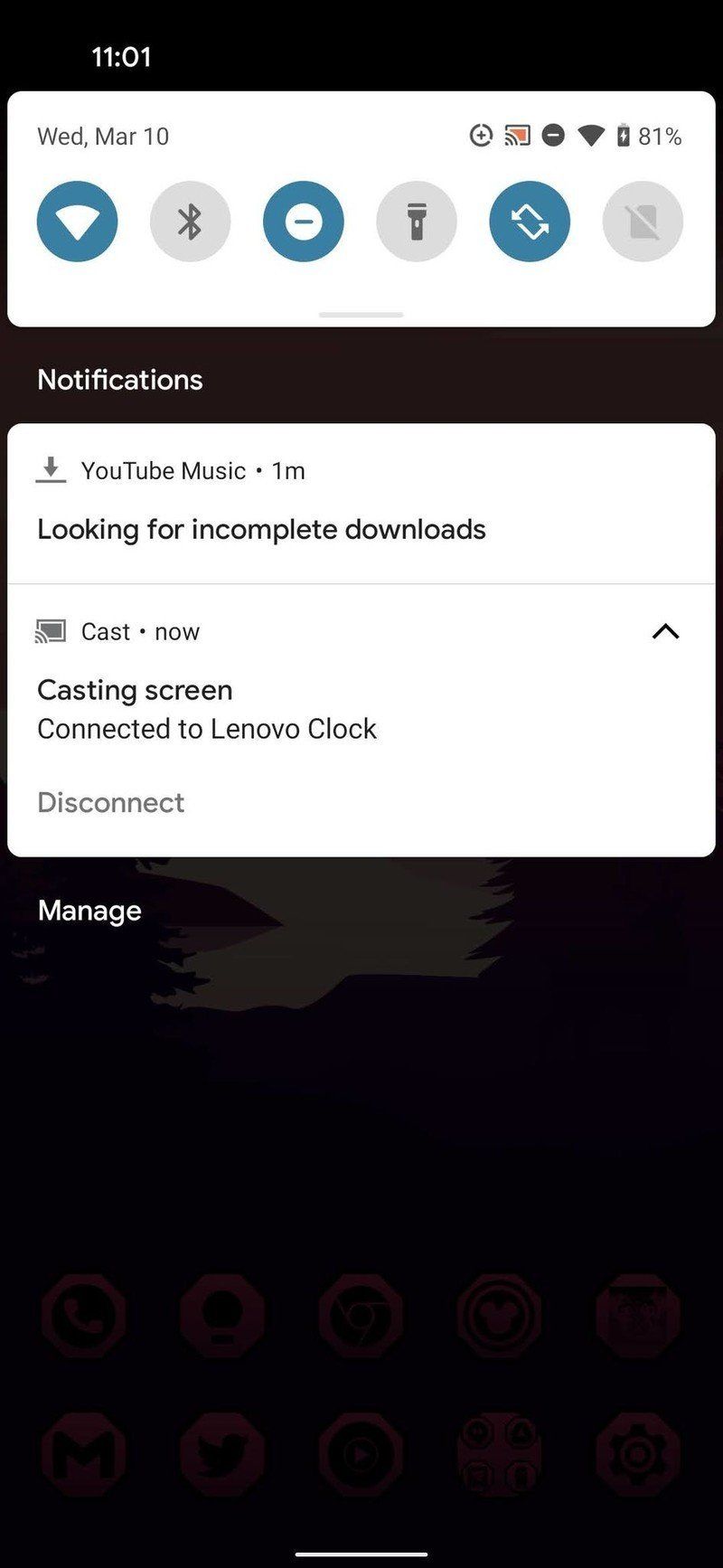
Task: Open the YouTube Music download notification
Action: click(261, 529)
